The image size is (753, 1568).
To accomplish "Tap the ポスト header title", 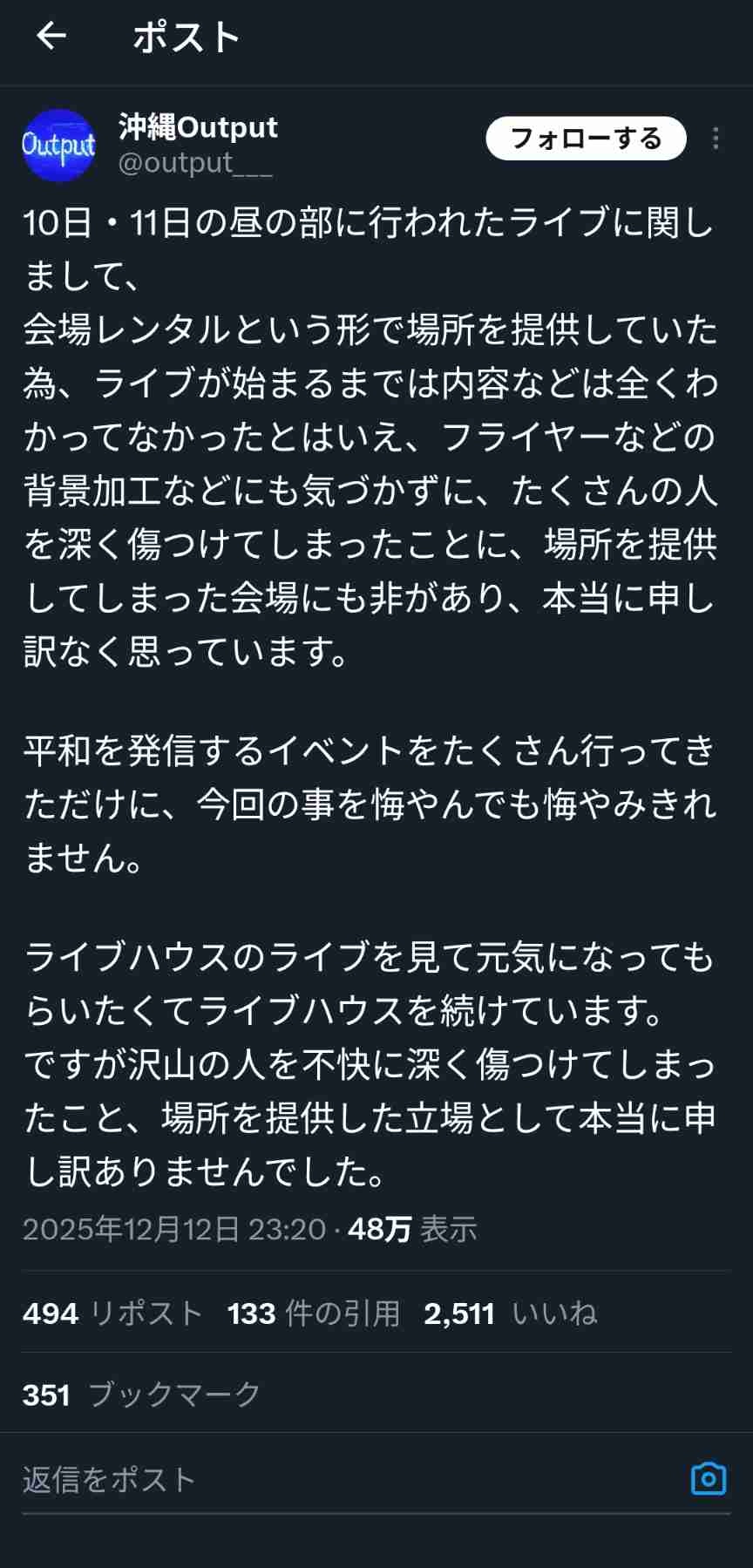I will [x=186, y=36].
